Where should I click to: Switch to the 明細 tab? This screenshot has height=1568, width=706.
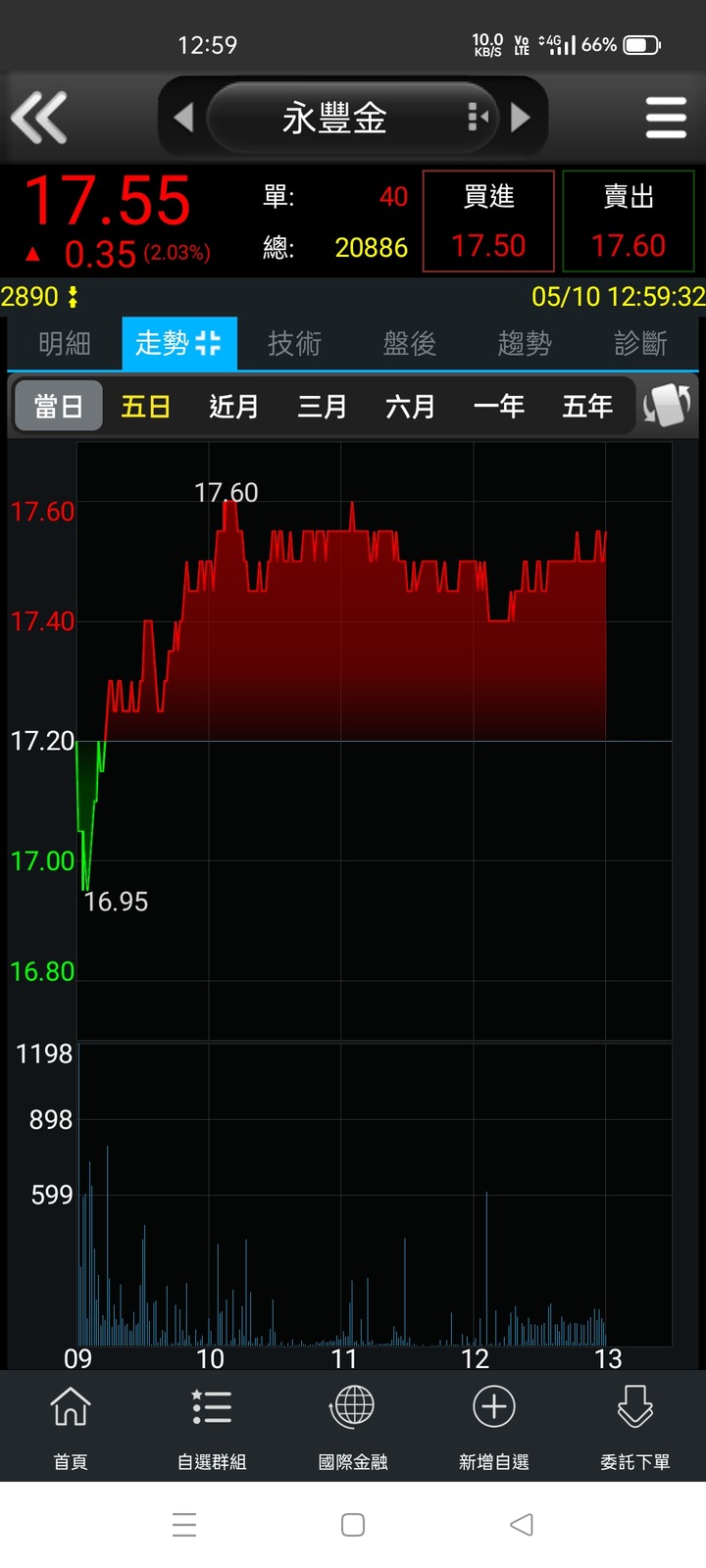click(x=65, y=343)
